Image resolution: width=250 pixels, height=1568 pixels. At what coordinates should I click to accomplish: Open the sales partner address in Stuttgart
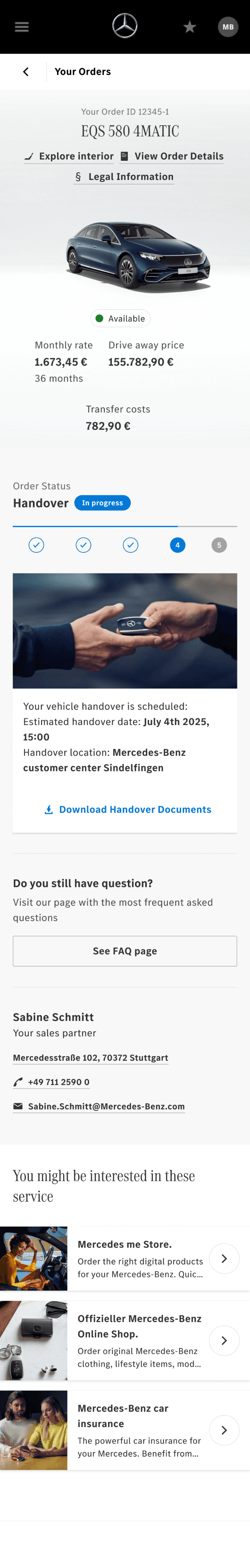click(91, 1057)
